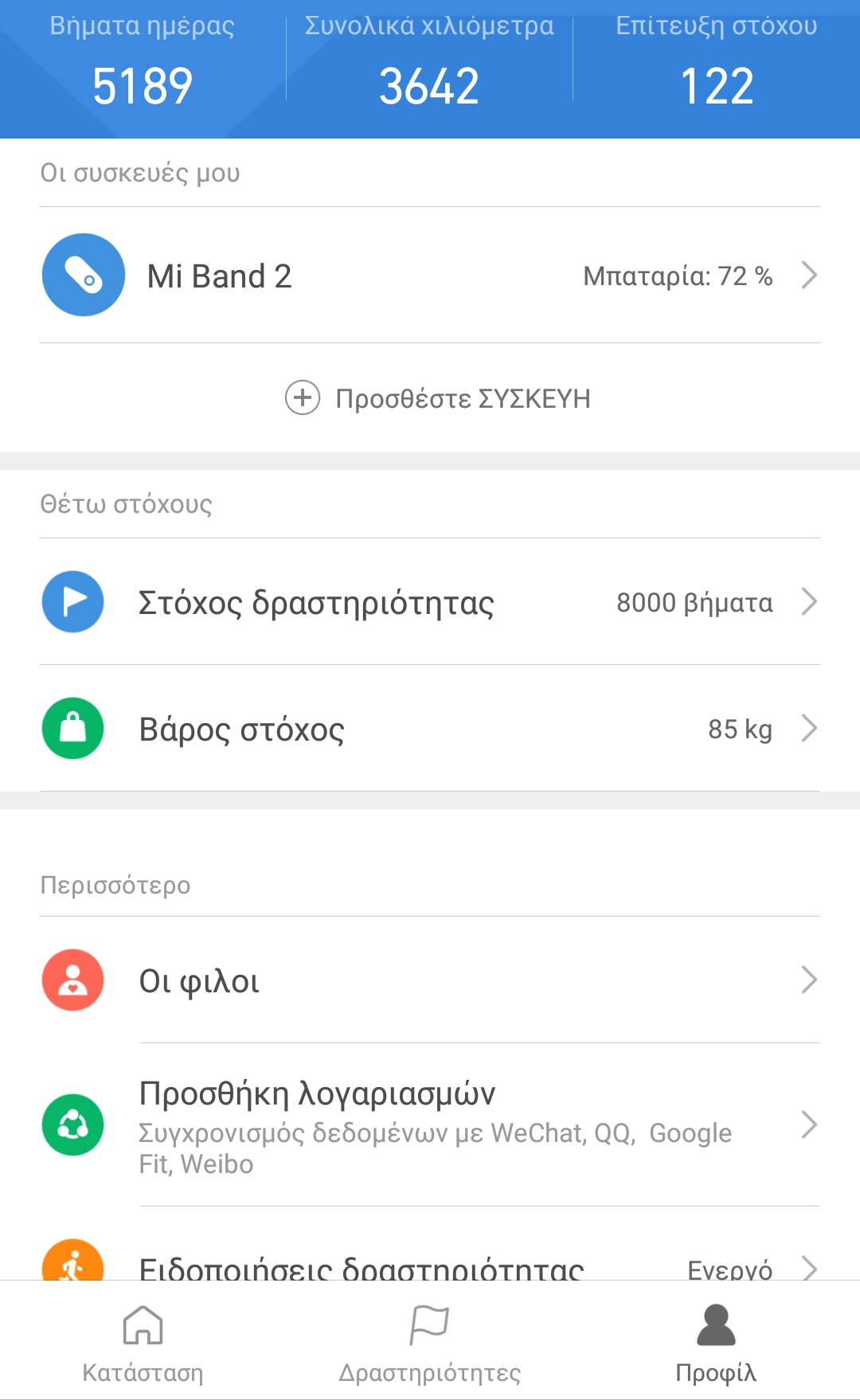Open Οι φιλοι friends list
The image size is (860, 1400).
pyautogui.click(x=430, y=980)
